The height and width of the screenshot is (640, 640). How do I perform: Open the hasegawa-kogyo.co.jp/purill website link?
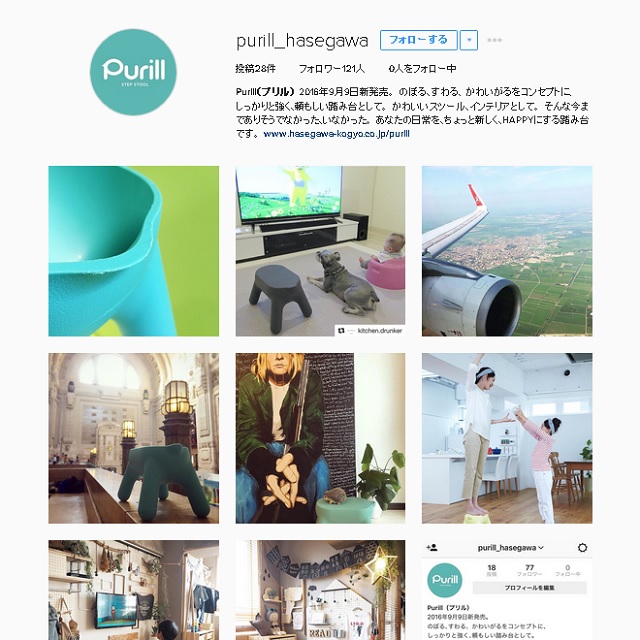337,132
